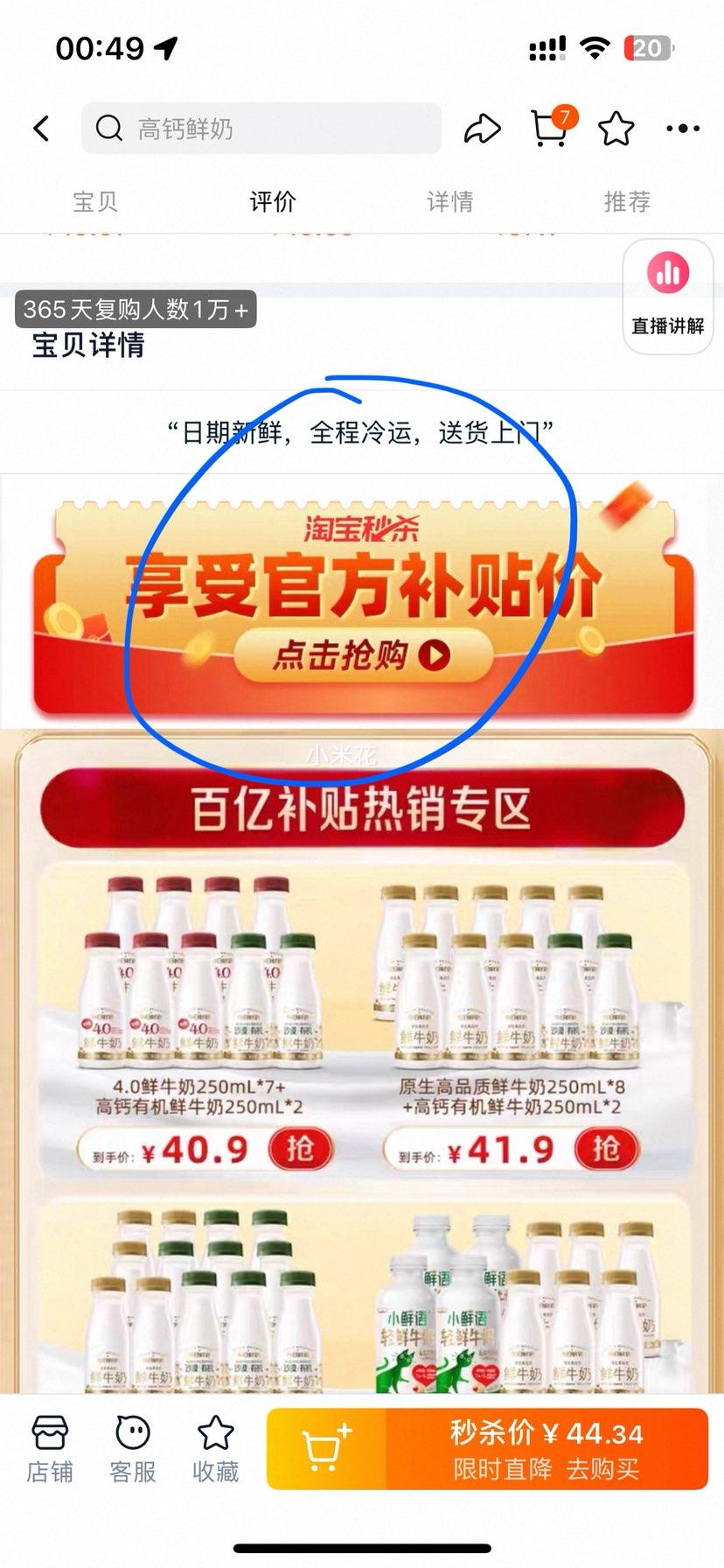Tap the star icon in top bar

coord(616,129)
